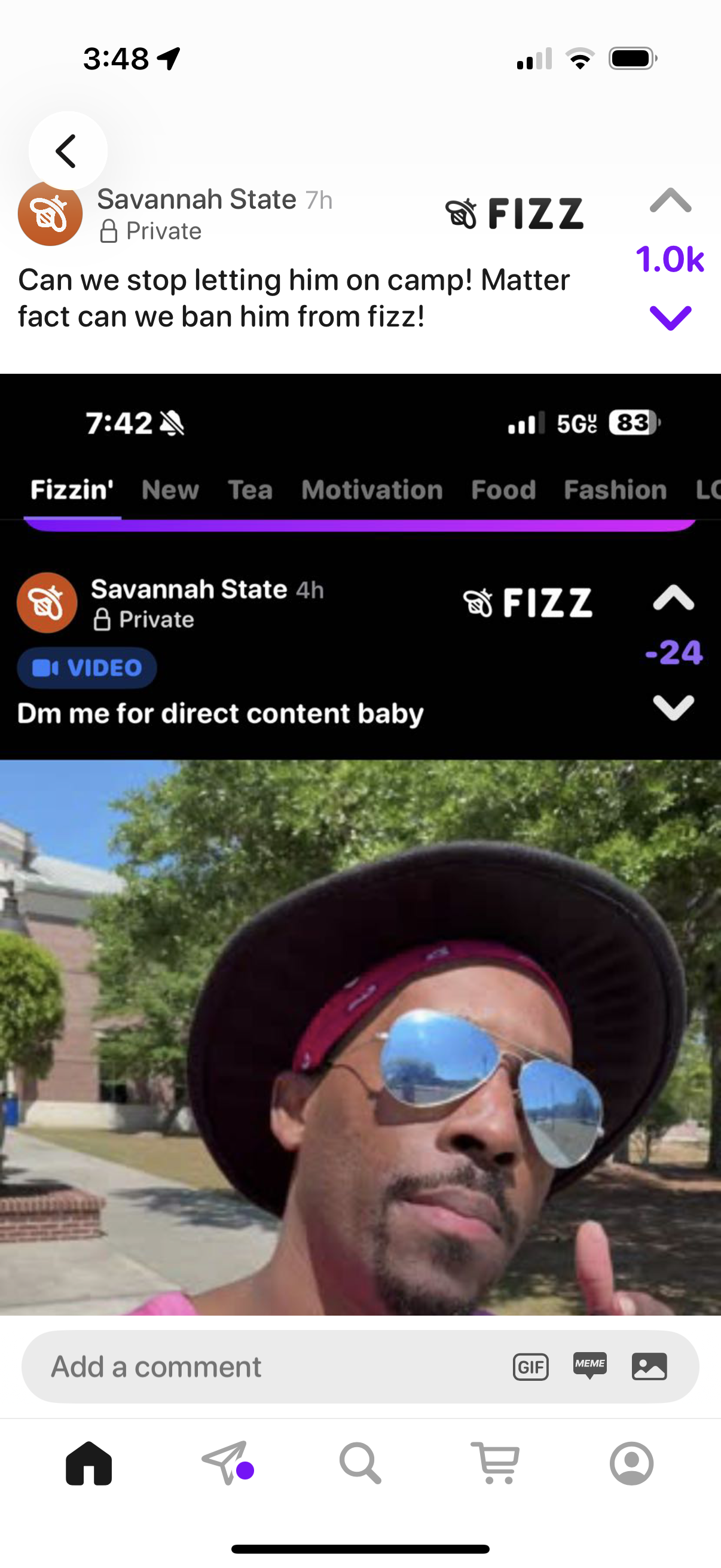
Task: Open the Search tab
Action: (360, 1463)
